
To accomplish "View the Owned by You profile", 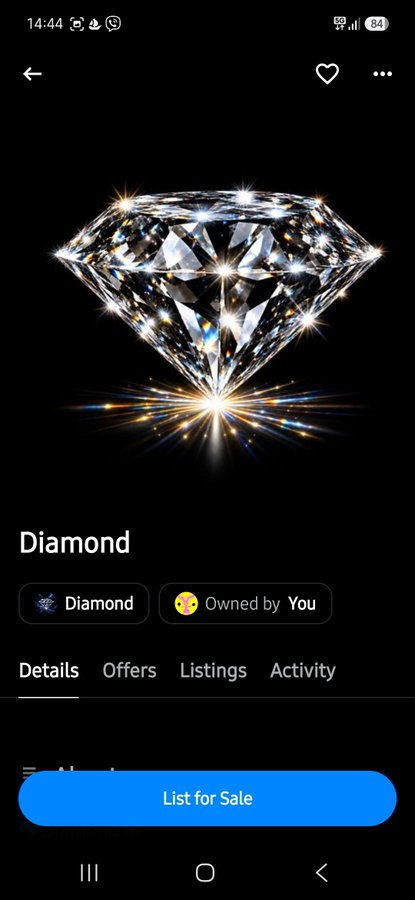I will tap(245, 603).
